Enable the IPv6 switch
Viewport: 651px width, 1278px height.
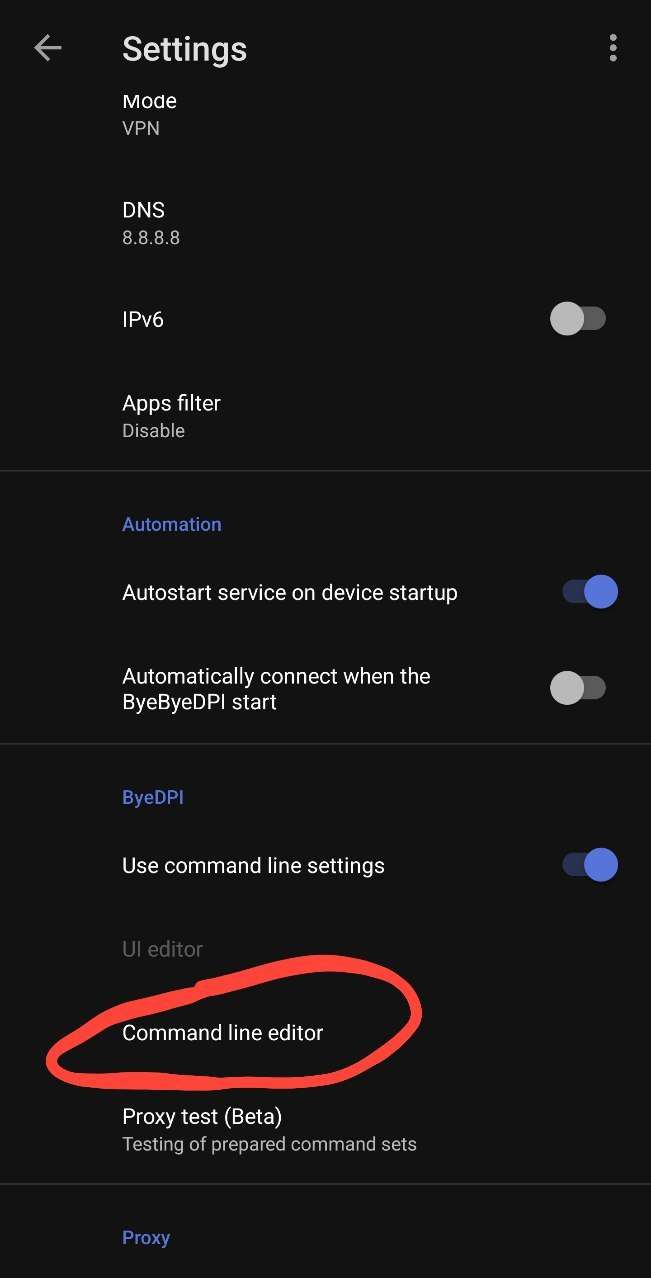coord(578,319)
